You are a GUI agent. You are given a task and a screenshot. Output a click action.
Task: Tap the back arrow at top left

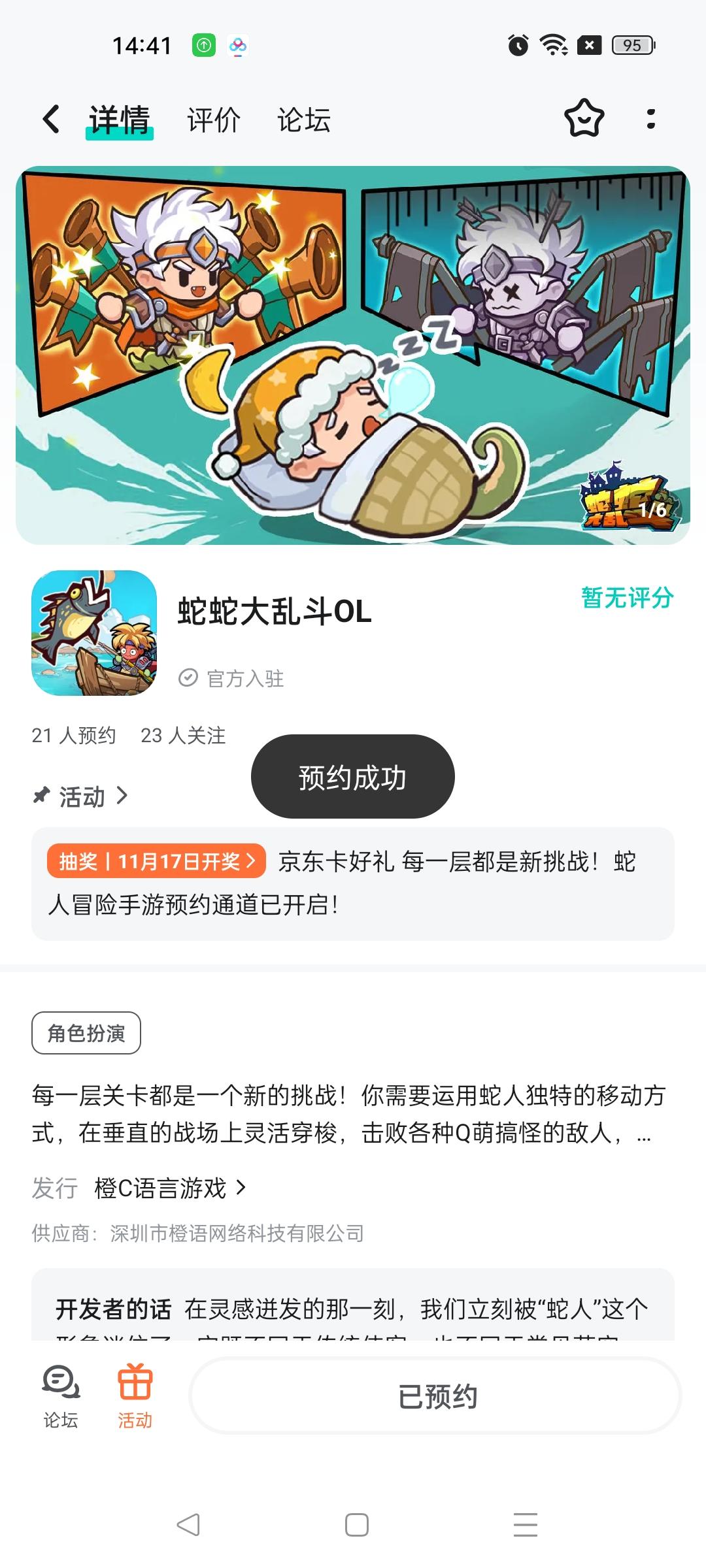50,119
